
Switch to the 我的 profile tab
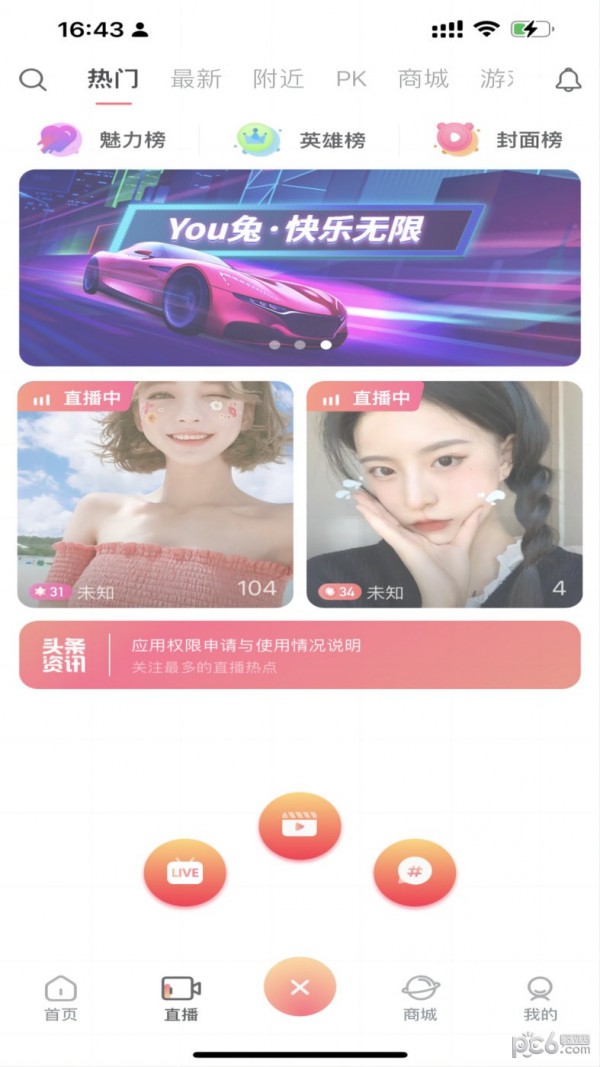(540, 998)
